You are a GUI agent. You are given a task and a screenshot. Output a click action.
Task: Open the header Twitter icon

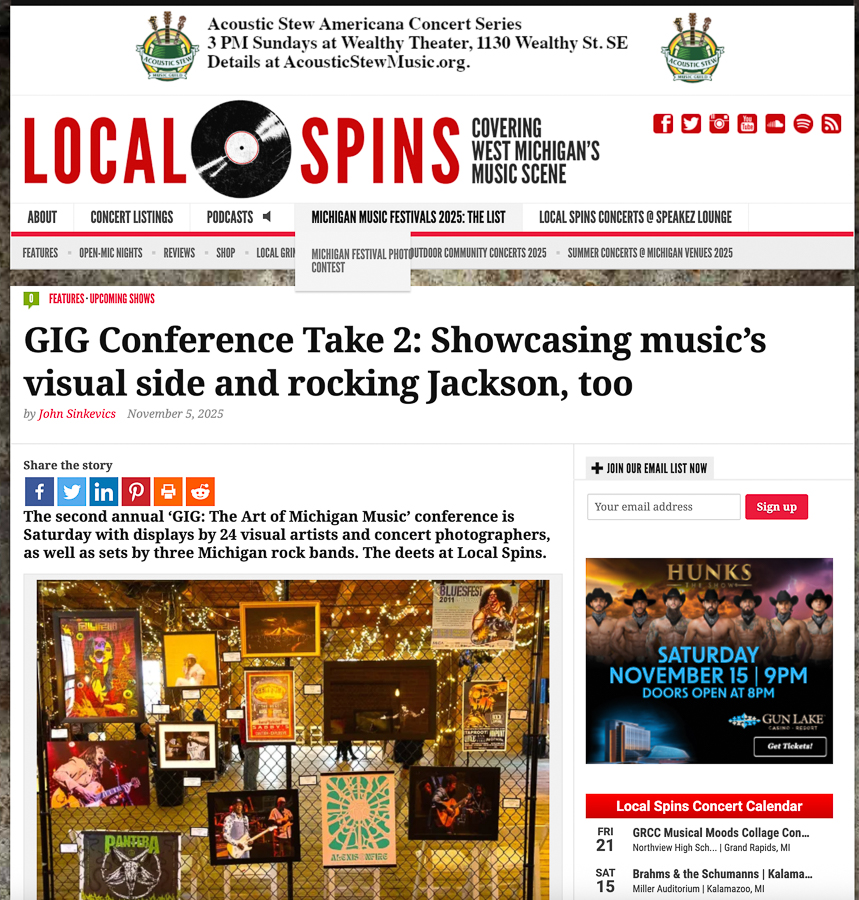click(691, 123)
